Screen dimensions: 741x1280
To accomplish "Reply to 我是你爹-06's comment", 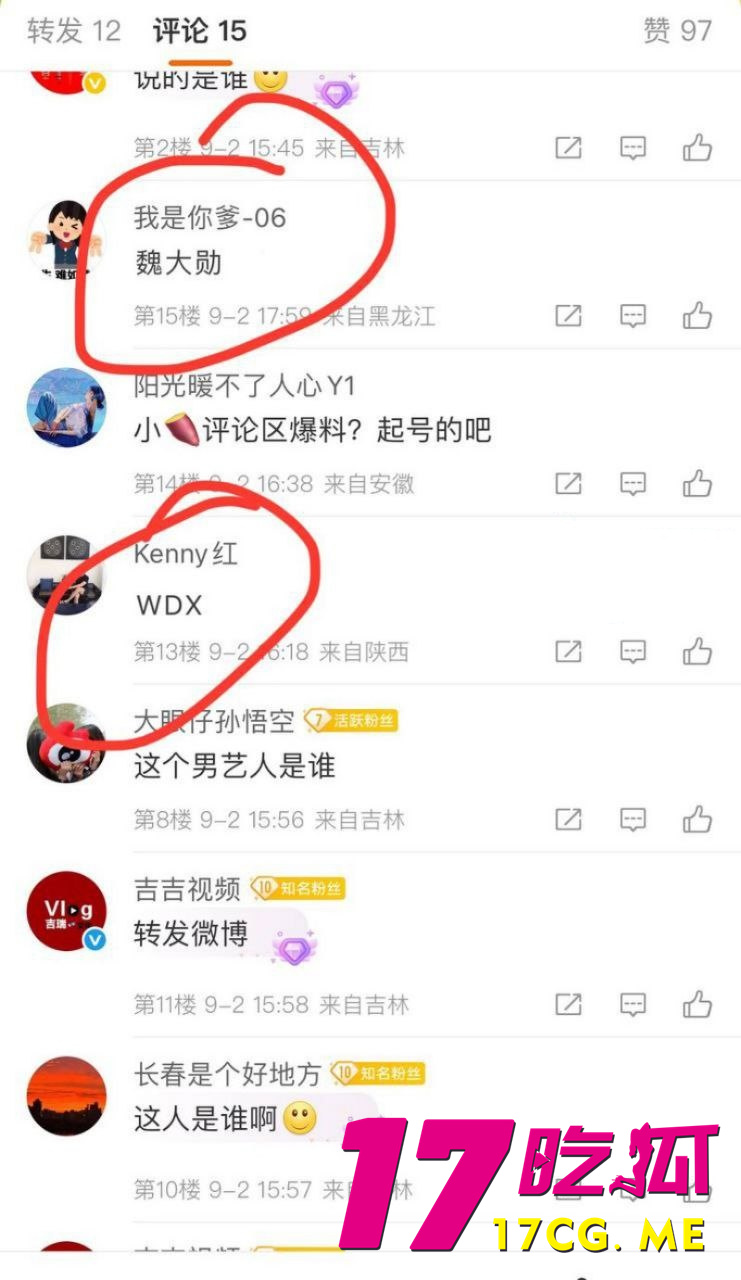I will point(632,316).
